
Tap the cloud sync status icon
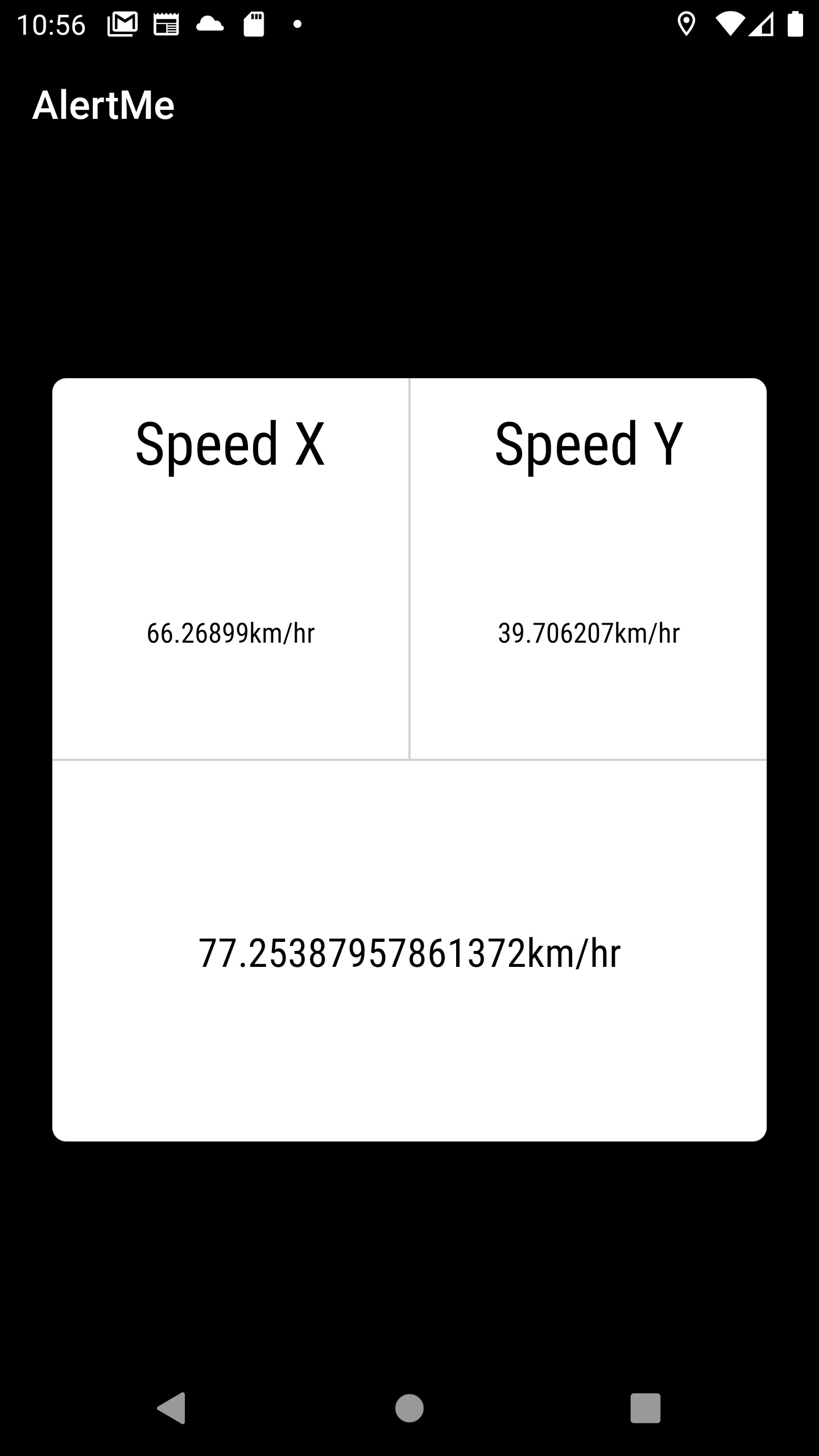pyautogui.click(x=210, y=23)
